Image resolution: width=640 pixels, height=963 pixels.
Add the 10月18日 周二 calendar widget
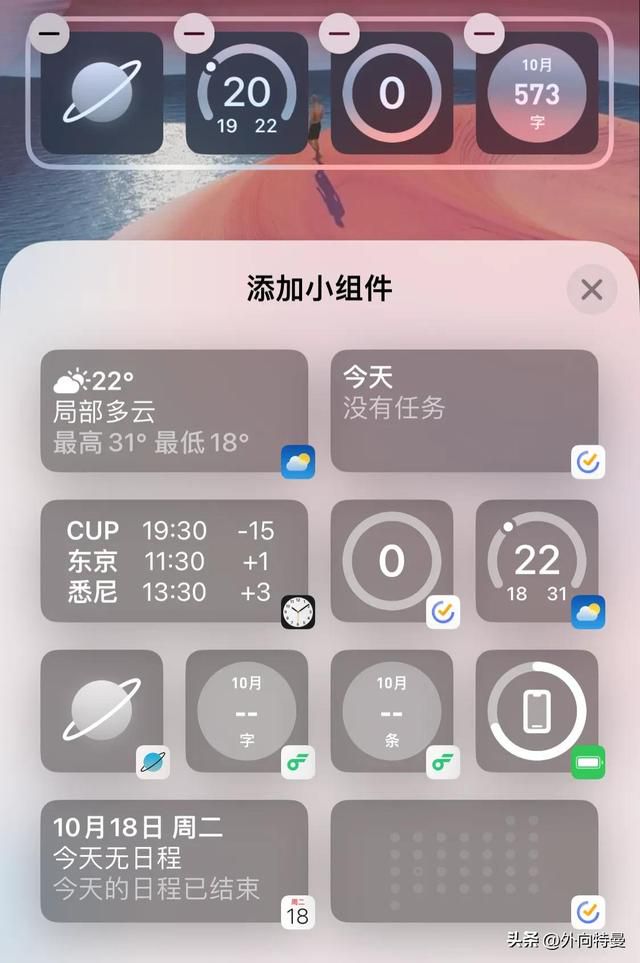pos(174,860)
